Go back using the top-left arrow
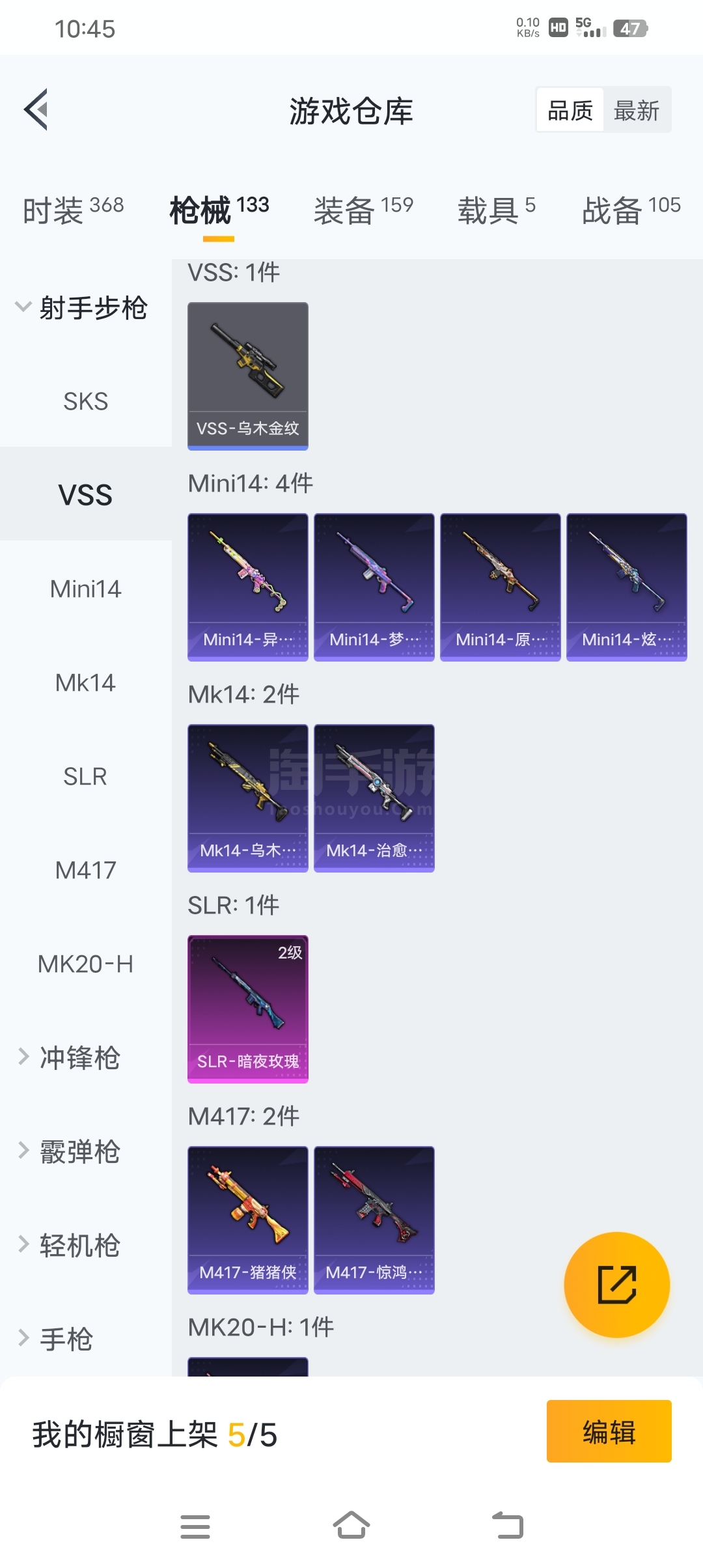 36,109
